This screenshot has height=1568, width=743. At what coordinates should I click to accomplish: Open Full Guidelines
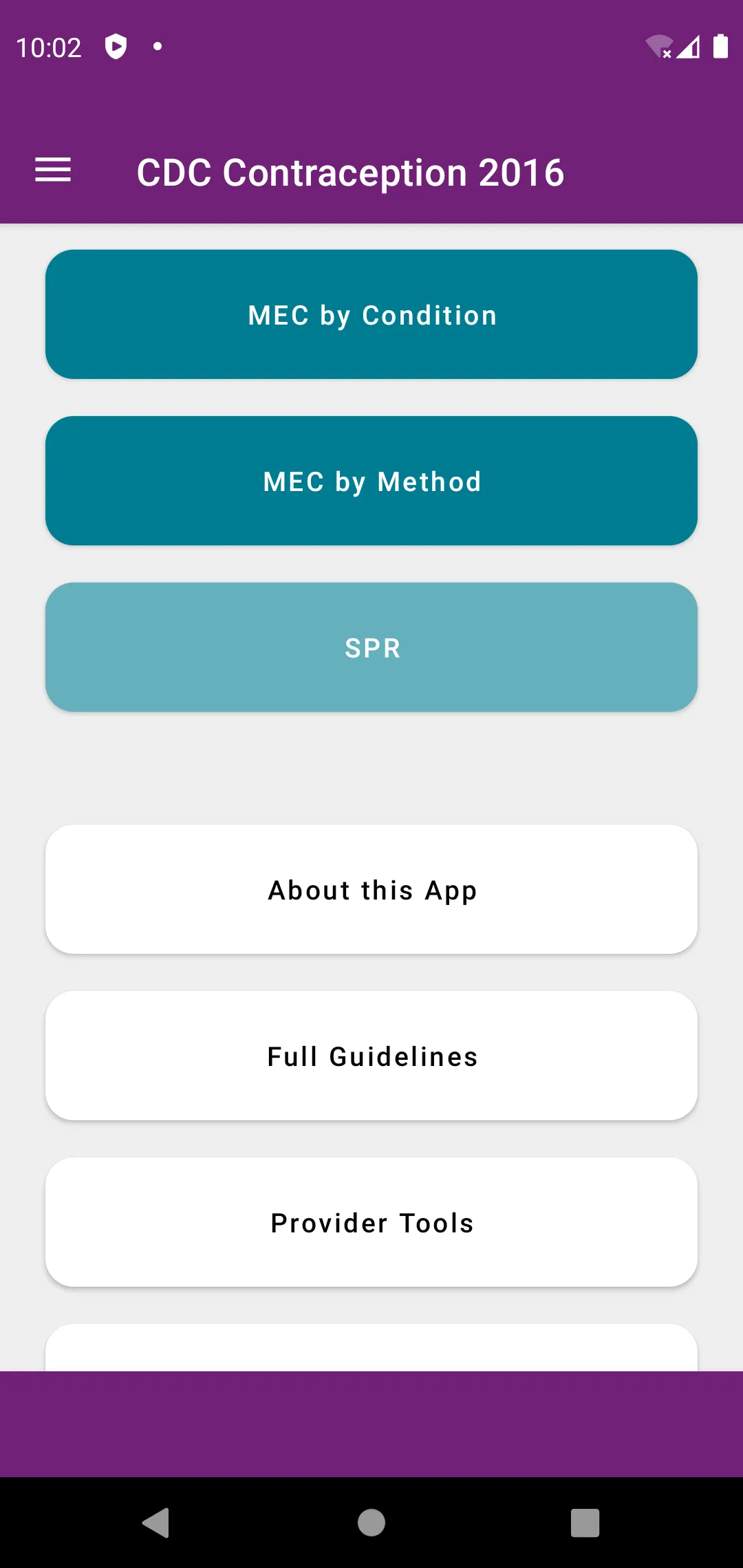[371, 1056]
